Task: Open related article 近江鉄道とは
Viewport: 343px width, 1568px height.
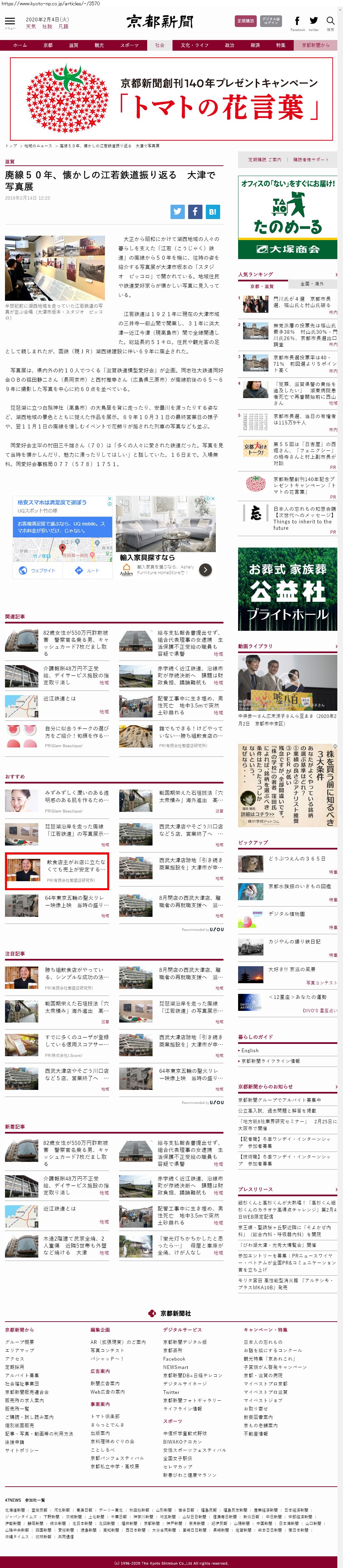Action: 60,699
